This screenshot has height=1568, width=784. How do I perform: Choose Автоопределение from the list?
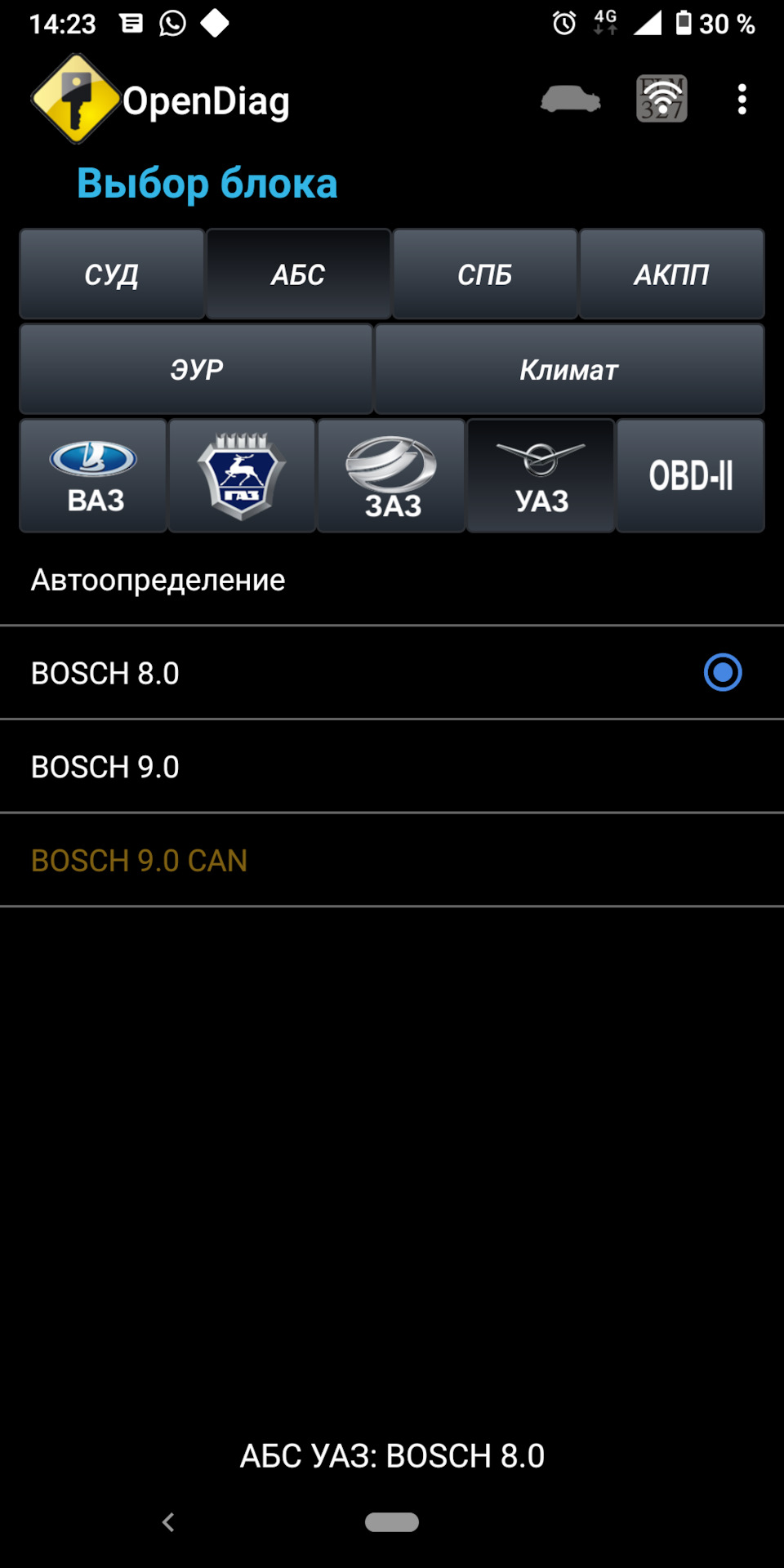click(392, 580)
